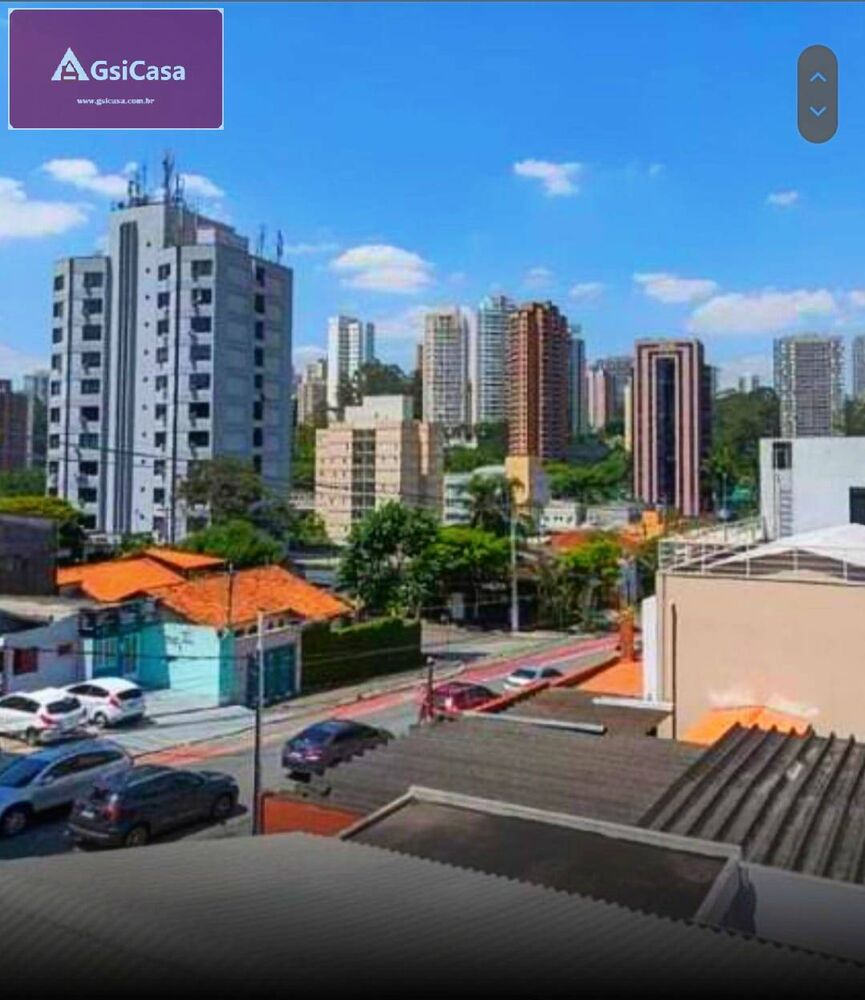The height and width of the screenshot is (1000, 865).
Task: Click the dark arrow pill slider control
Action: (x=817, y=90)
